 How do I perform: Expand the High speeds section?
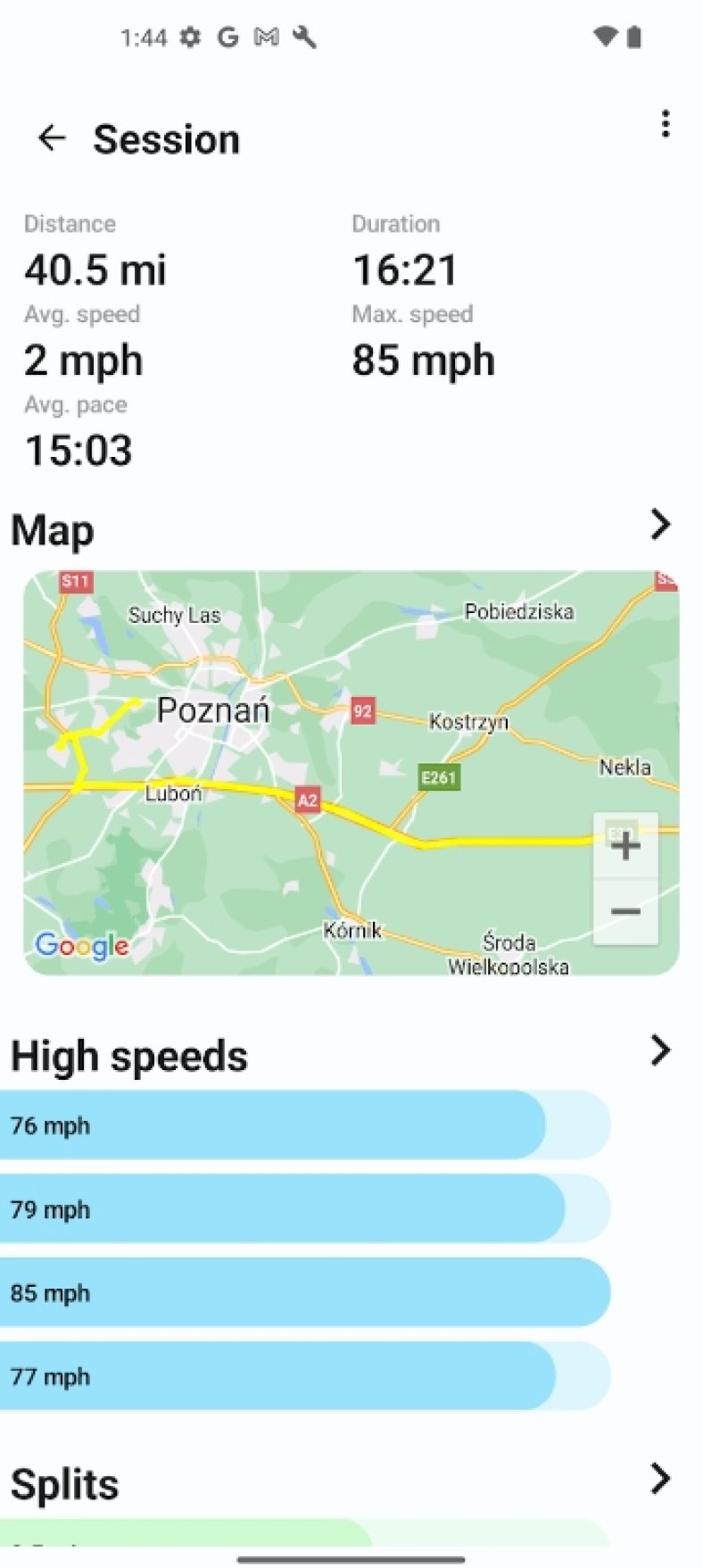(x=660, y=1050)
